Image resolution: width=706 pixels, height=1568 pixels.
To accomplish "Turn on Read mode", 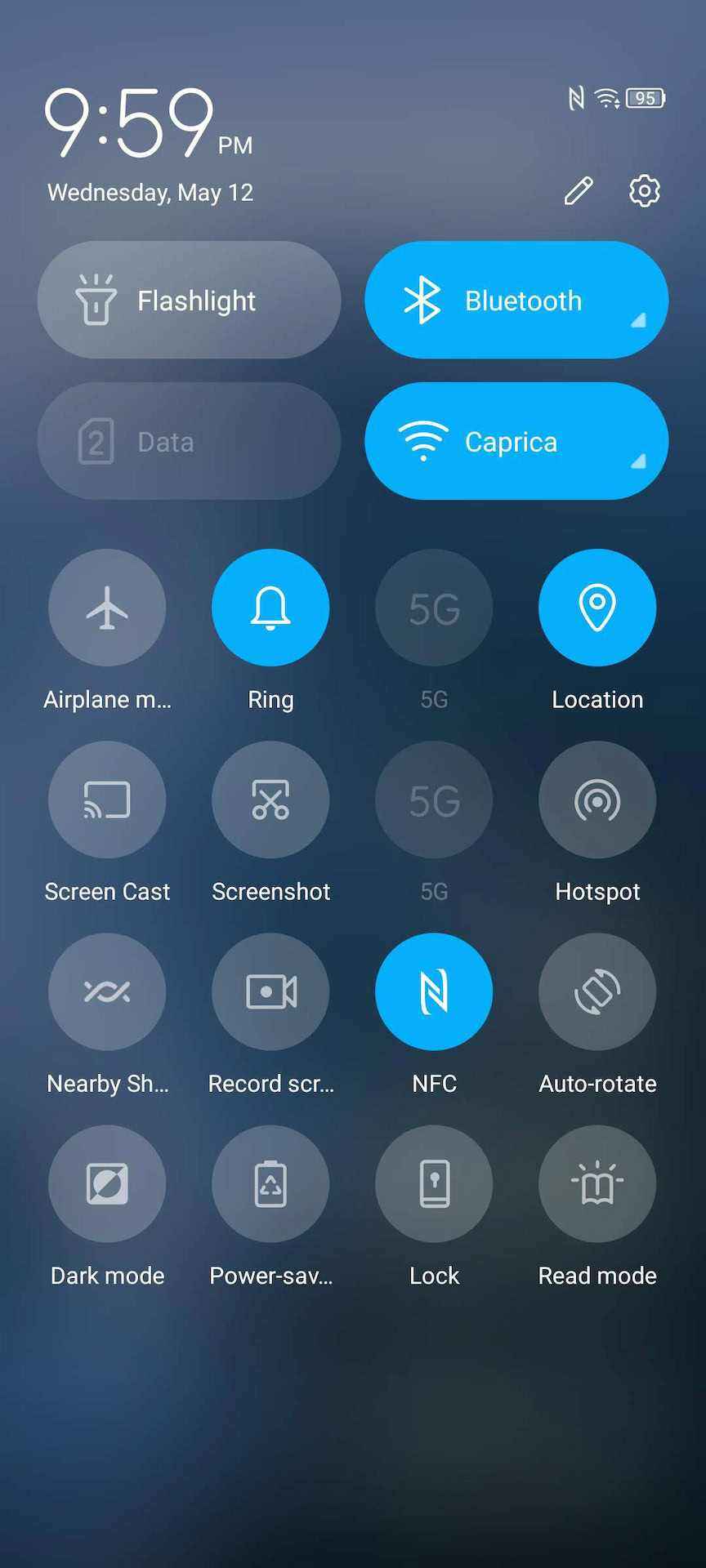I will (x=597, y=1183).
